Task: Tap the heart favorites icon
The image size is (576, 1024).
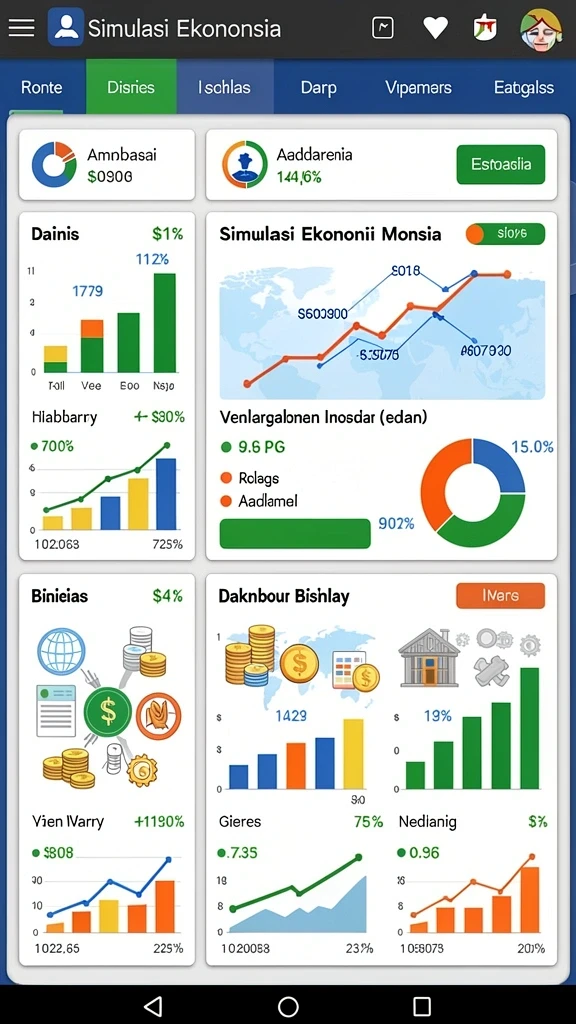Action: coord(435,28)
